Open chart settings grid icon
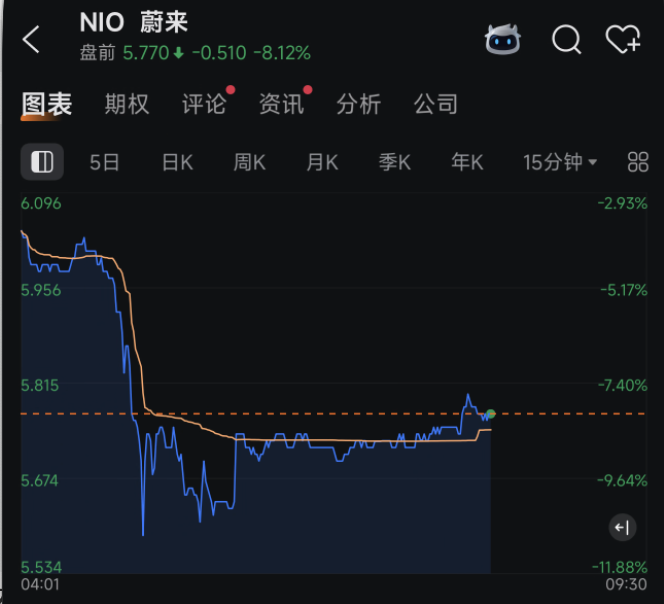The image size is (664, 604). [638, 162]
